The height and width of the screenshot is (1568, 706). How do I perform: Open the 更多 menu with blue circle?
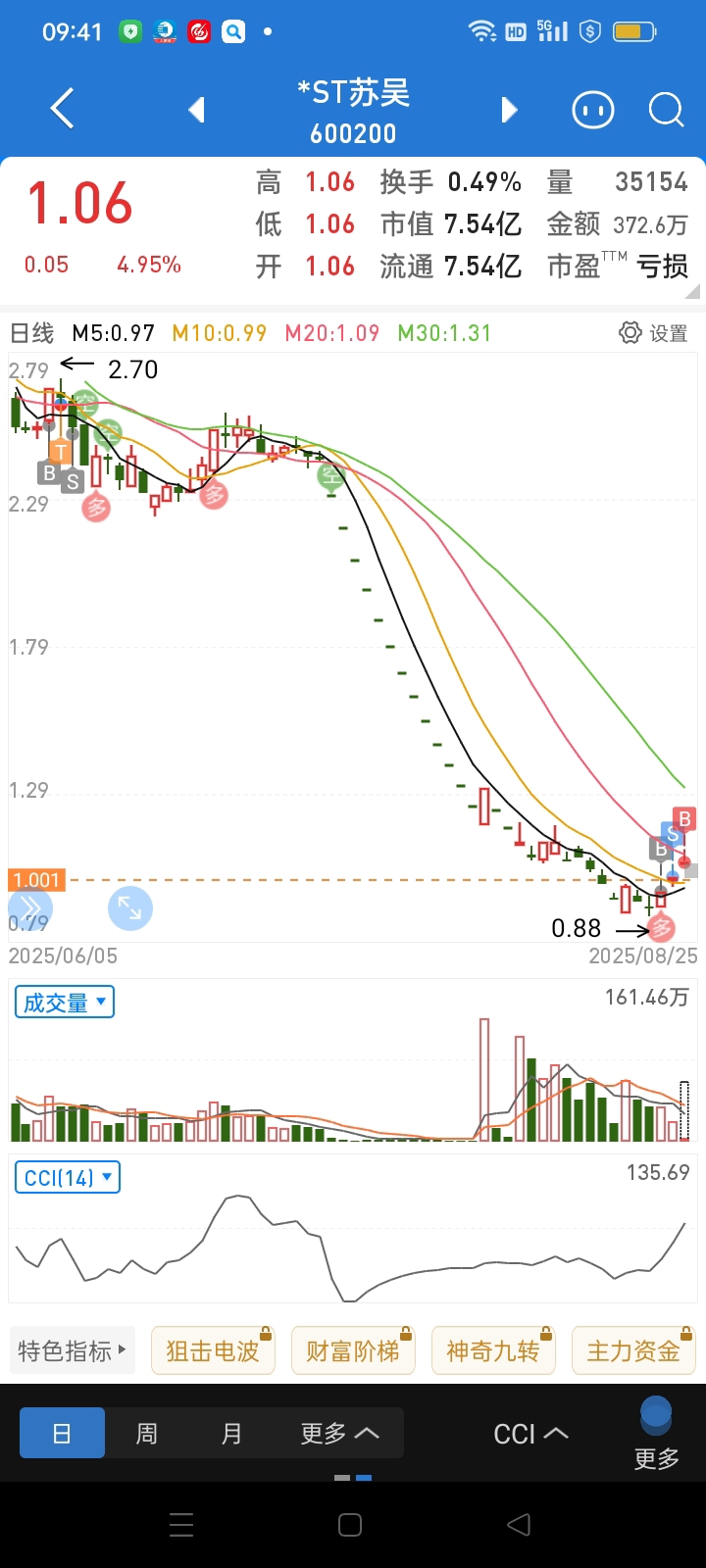click(656, 1435)
